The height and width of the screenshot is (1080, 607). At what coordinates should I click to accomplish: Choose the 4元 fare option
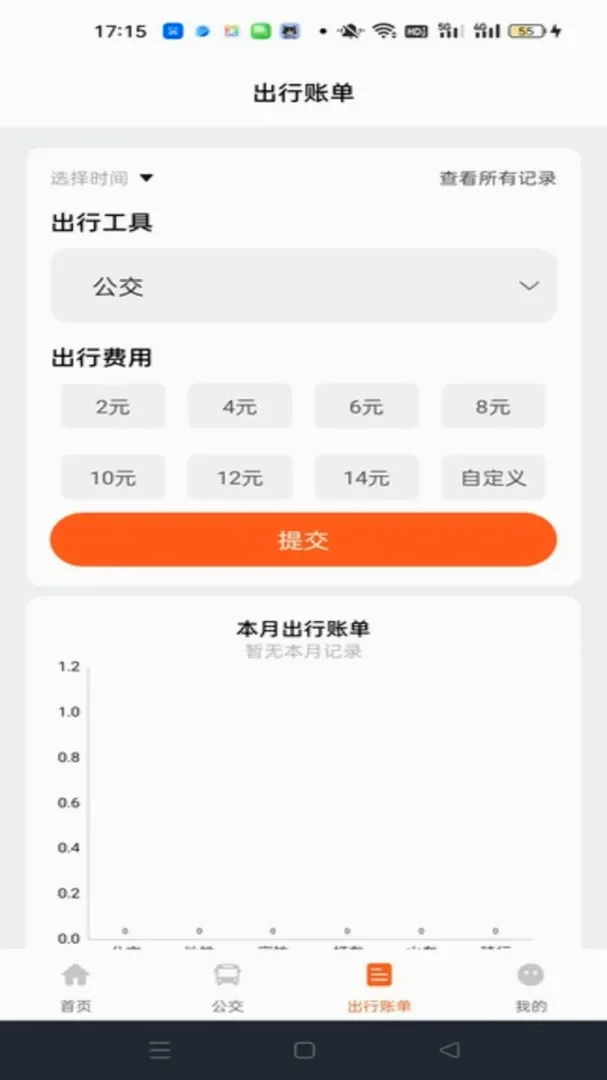(x=240, y=406)
